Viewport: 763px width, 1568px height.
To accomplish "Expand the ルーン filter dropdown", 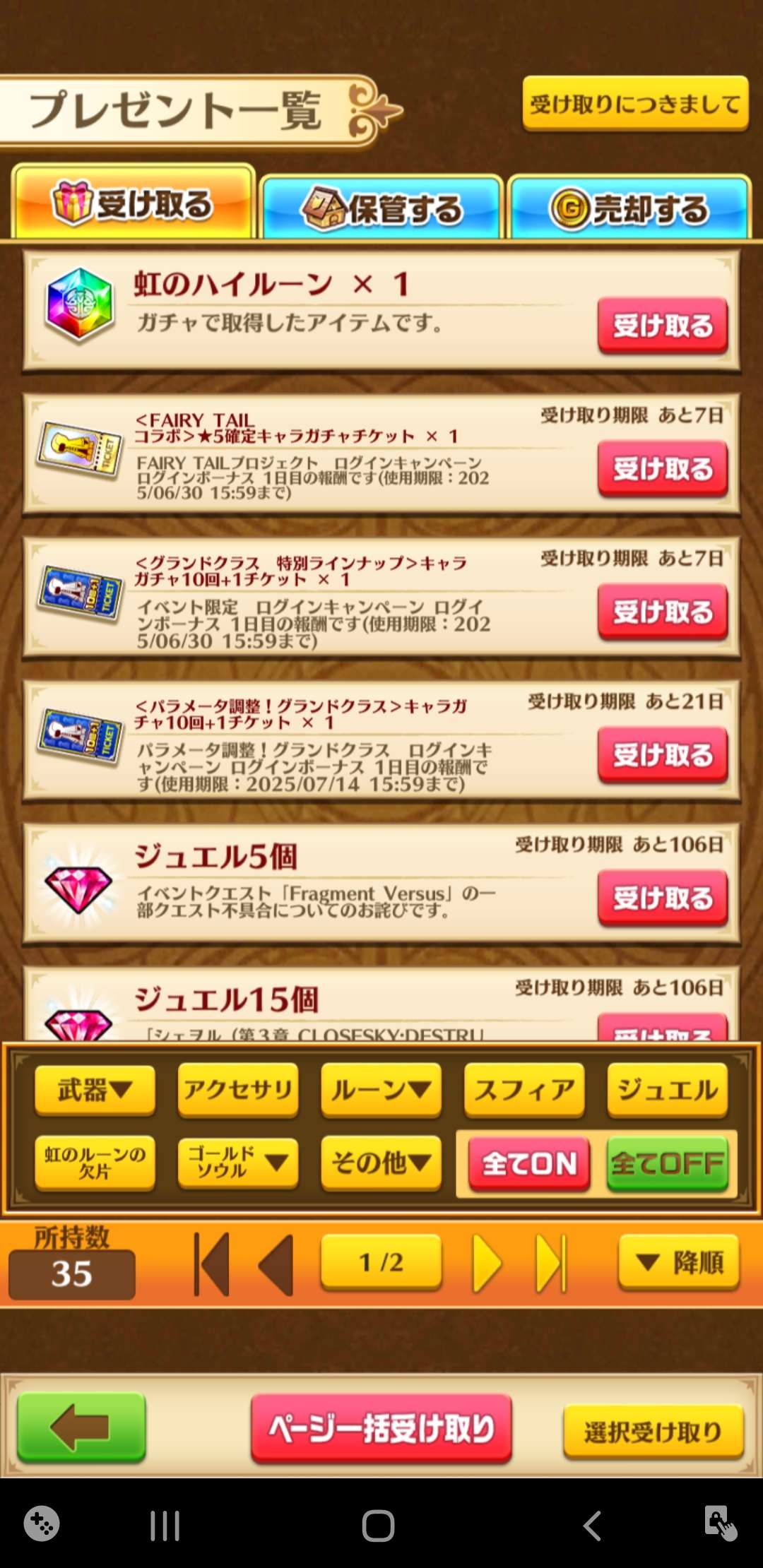I will [381, 1090].
